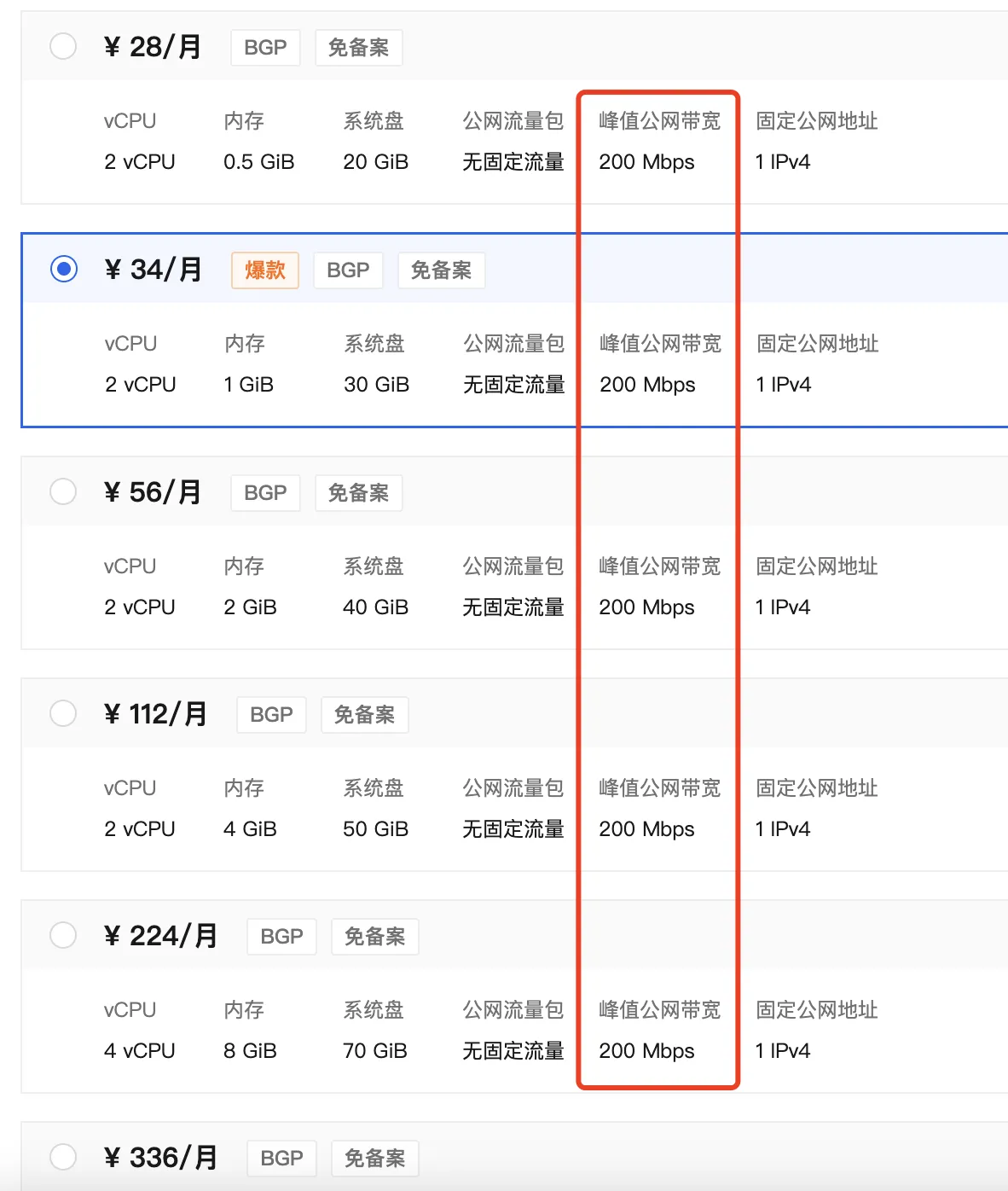This screenshot has width=1008, height=1191.
Task: Select the ¥28/月 plan
Action: pos(63,46)
